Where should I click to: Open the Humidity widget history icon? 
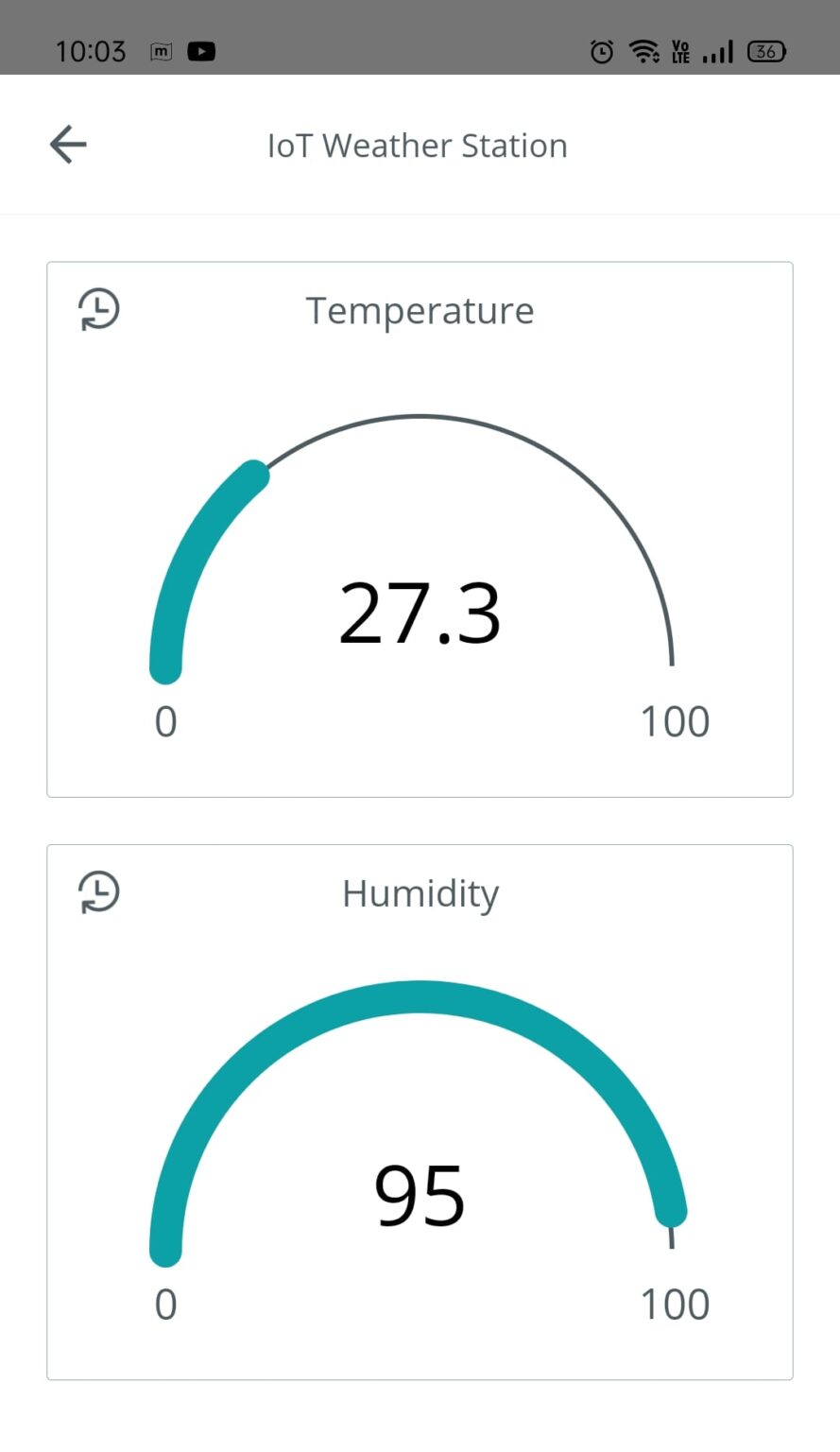97,890
